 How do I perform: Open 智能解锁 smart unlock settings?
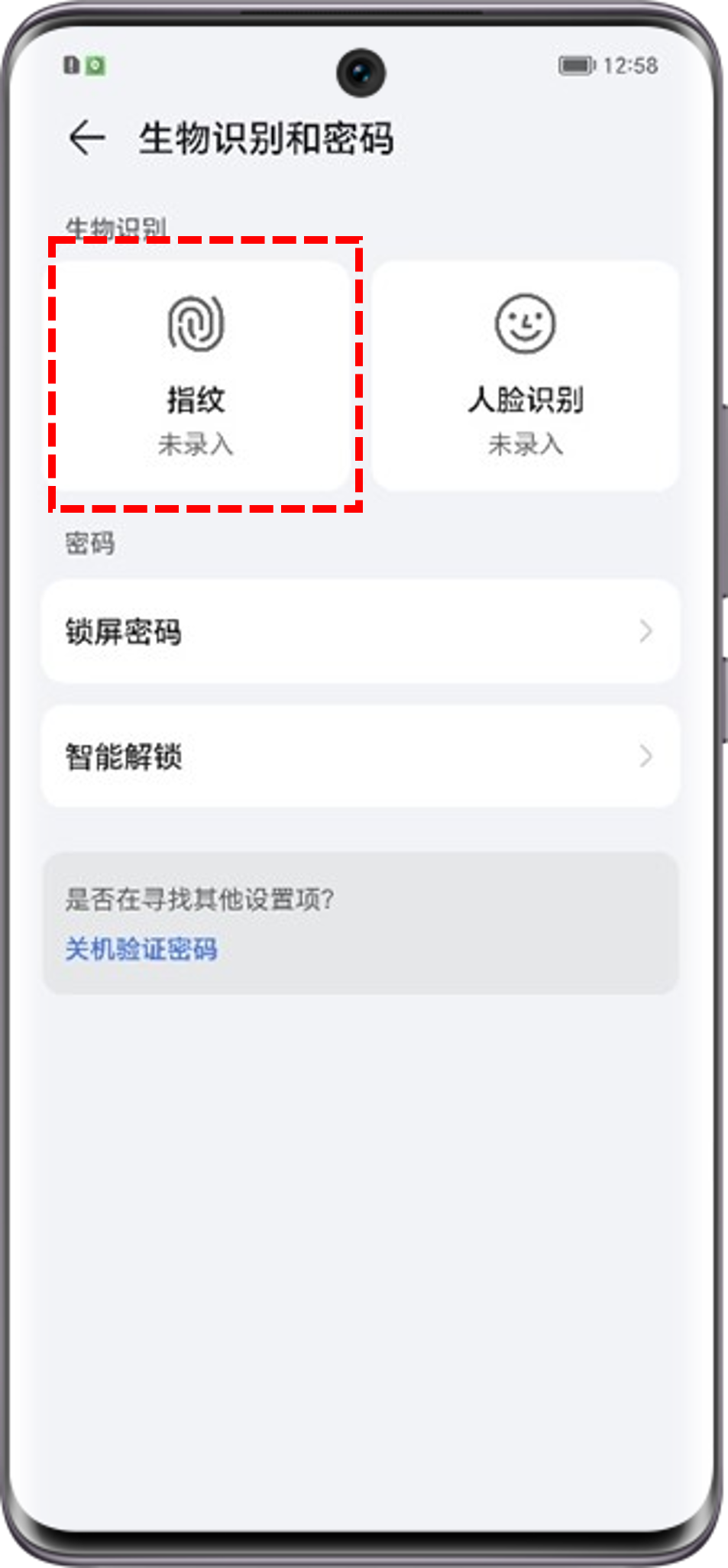[x=360, y=756]
